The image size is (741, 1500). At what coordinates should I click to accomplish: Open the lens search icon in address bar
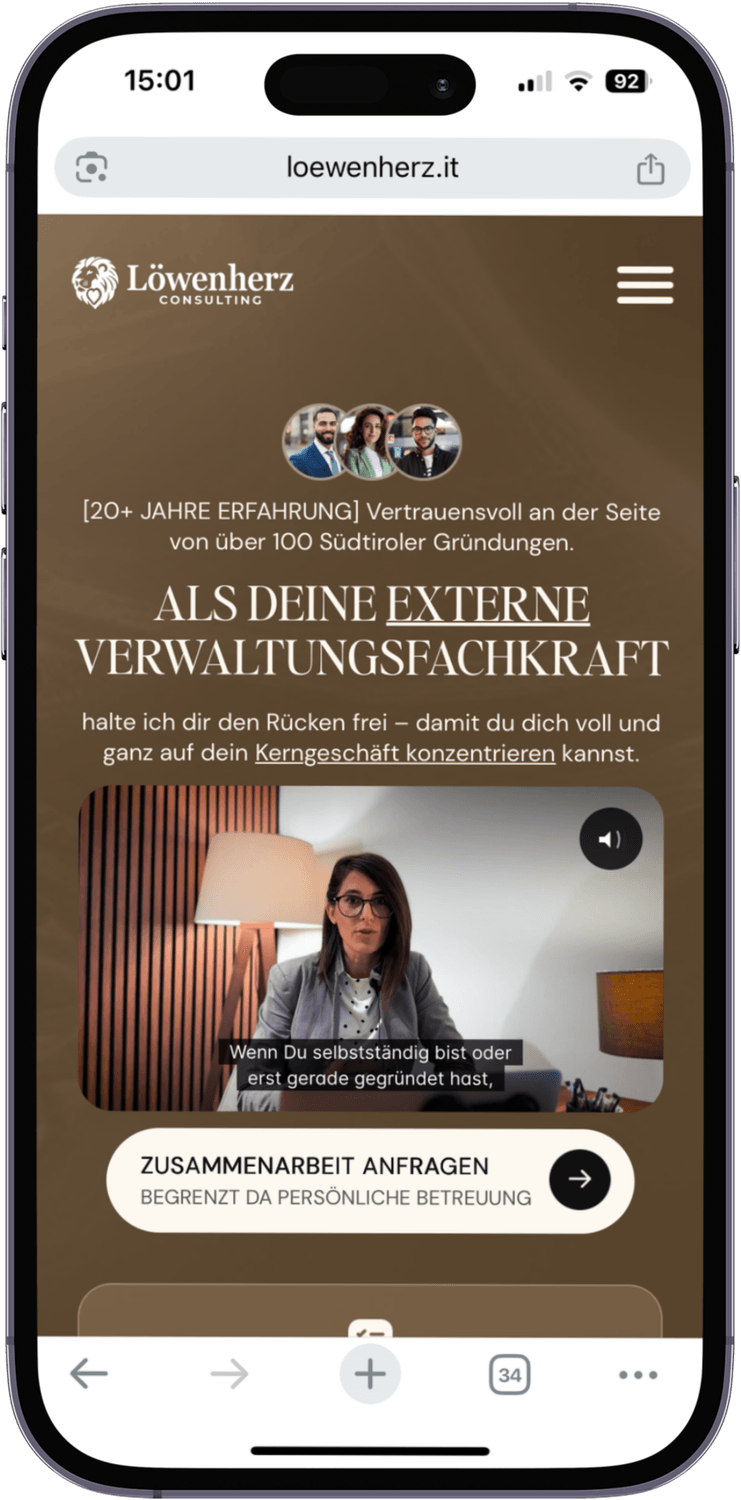point(92,168)
